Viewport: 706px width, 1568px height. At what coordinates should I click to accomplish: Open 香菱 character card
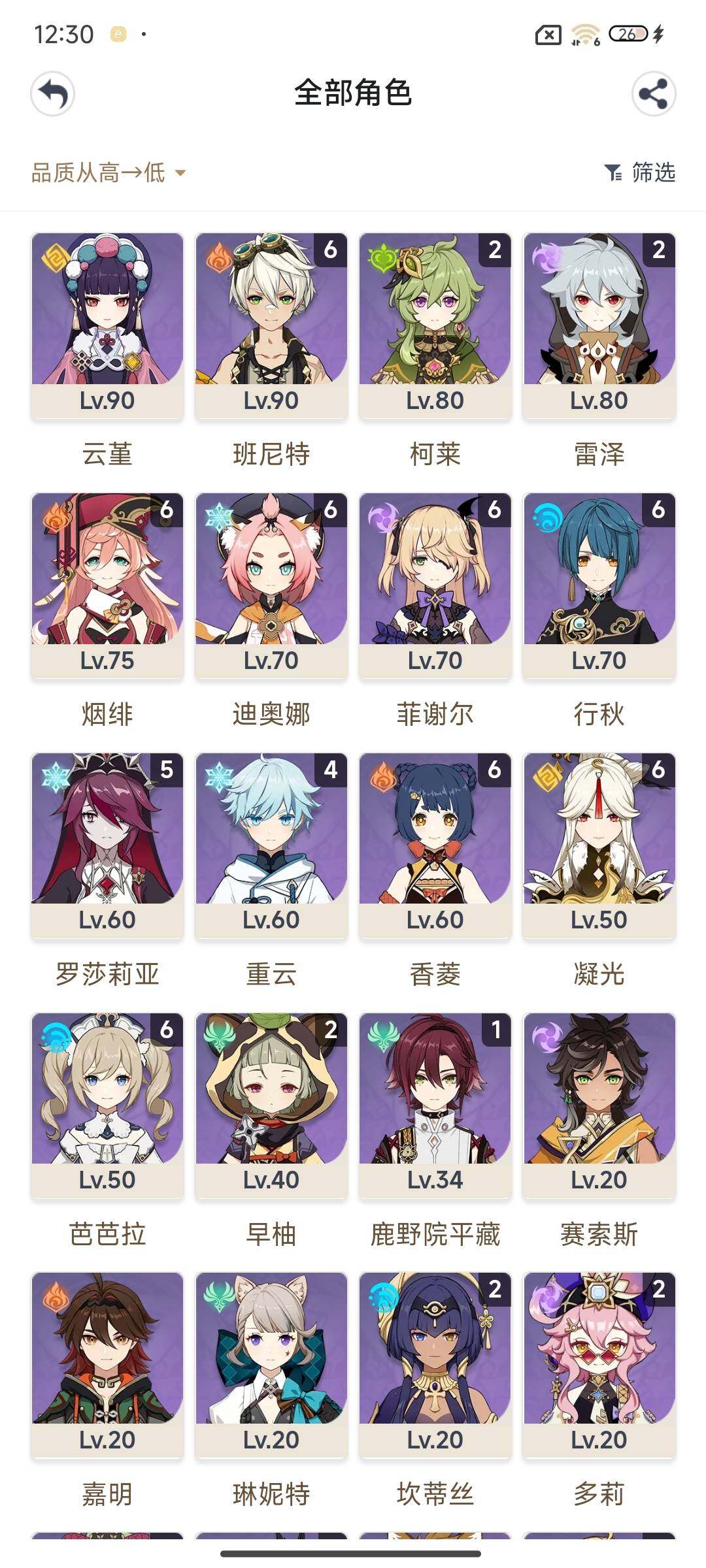pyautogui.click(x=435, y=845)
